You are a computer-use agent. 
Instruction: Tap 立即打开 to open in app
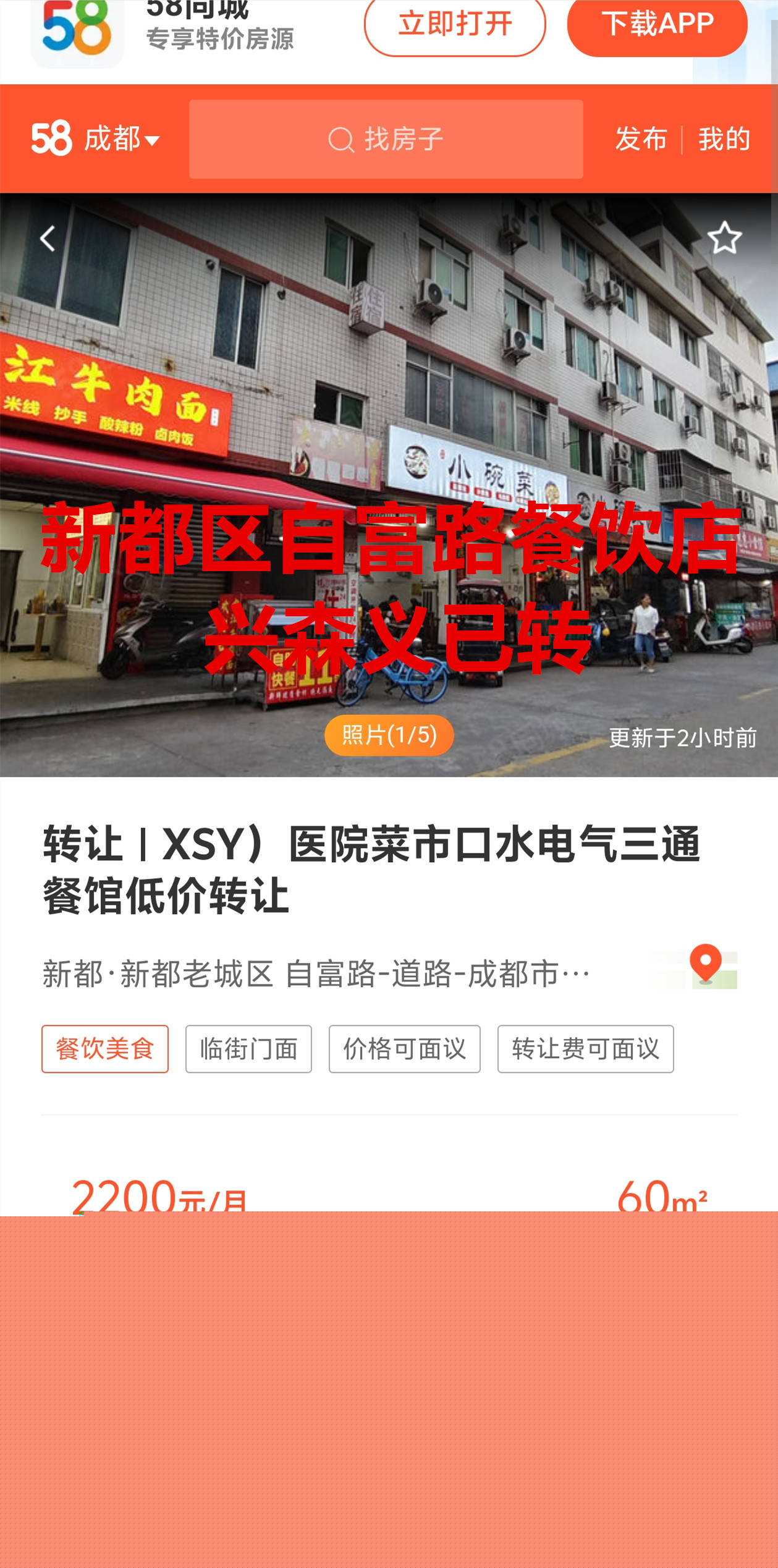click(454, 25)
